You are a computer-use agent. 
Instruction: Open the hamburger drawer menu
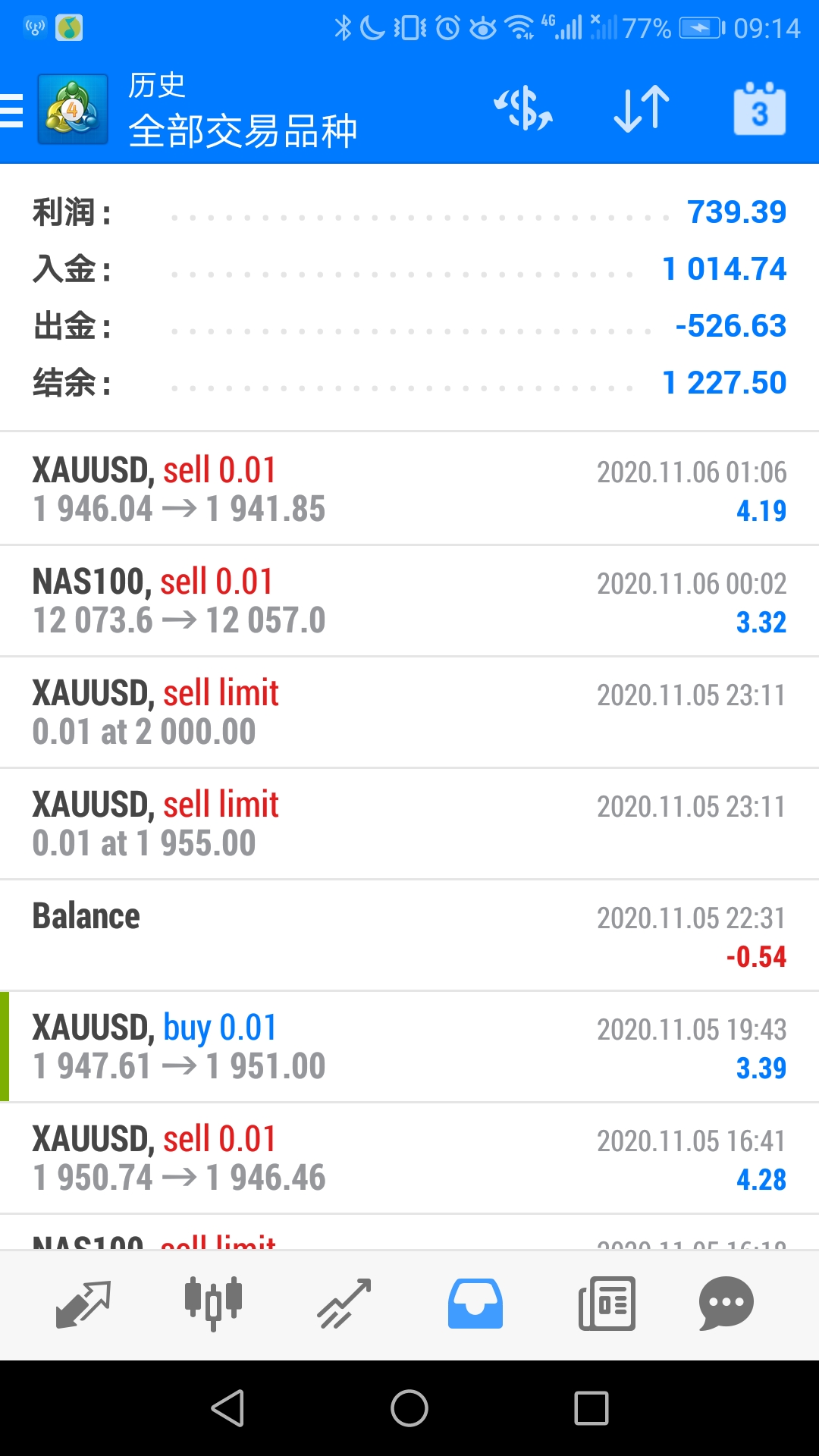tap(12, 110)
